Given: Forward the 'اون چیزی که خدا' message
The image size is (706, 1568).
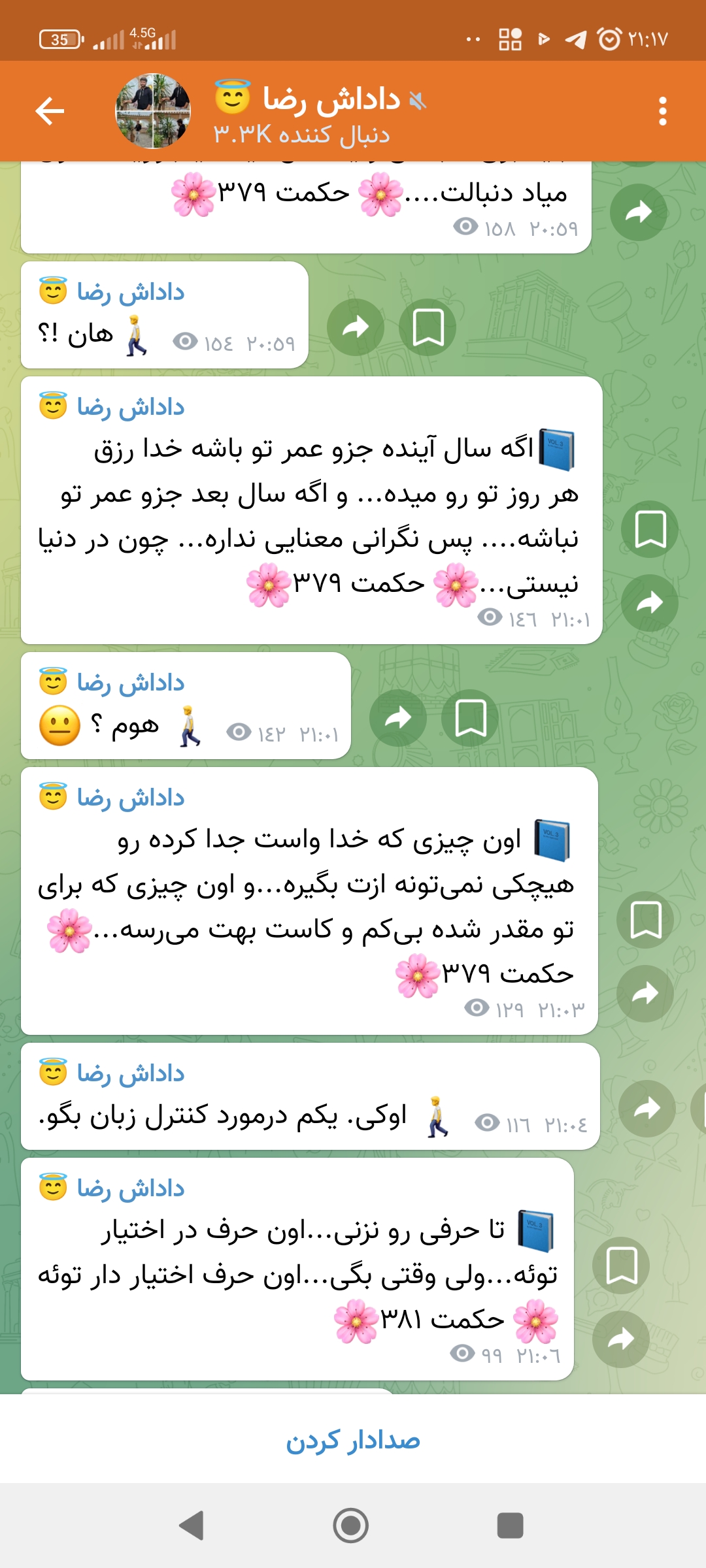Looking at the screenshot, I should click(x=645, y=993).
